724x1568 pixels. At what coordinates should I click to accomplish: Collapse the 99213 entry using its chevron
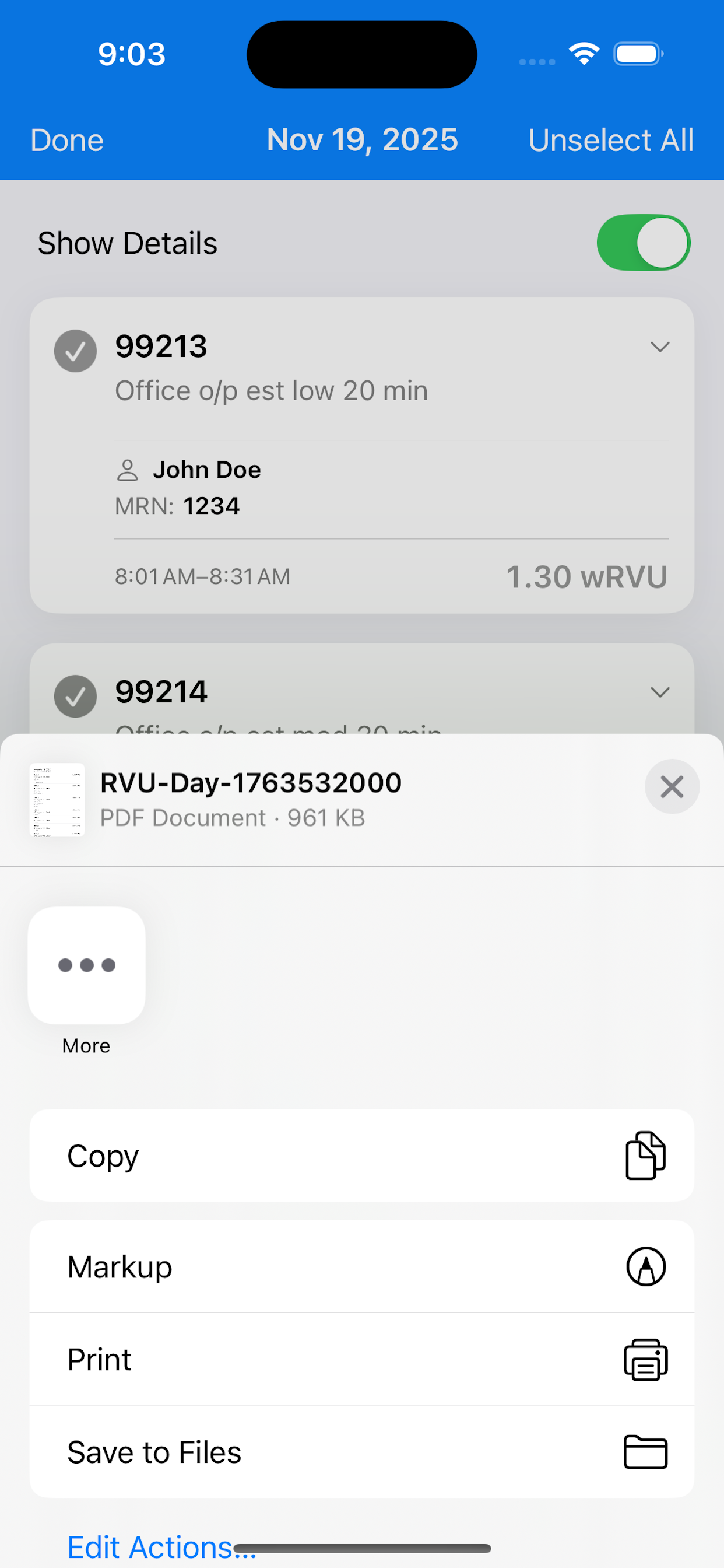coord(660,347)
